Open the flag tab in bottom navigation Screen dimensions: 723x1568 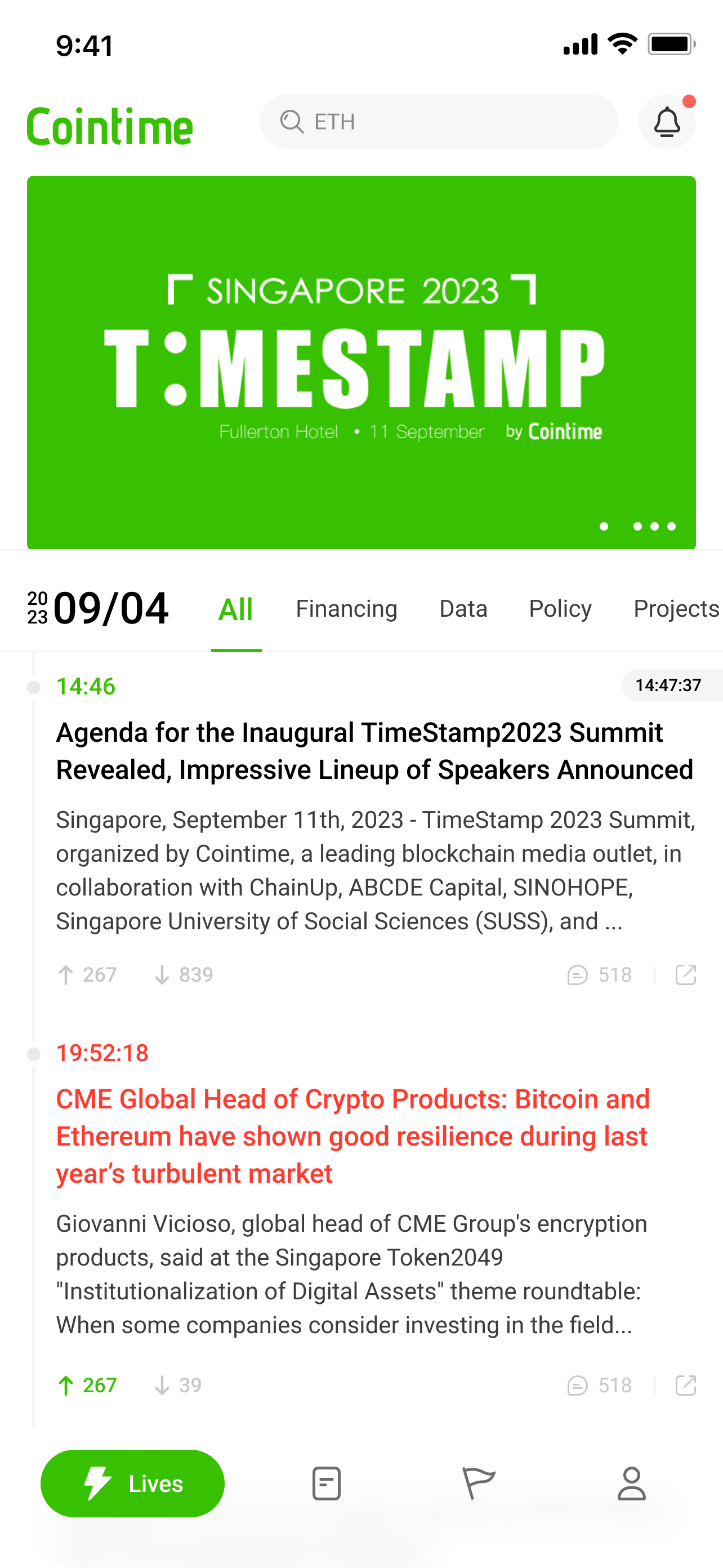479,1484
